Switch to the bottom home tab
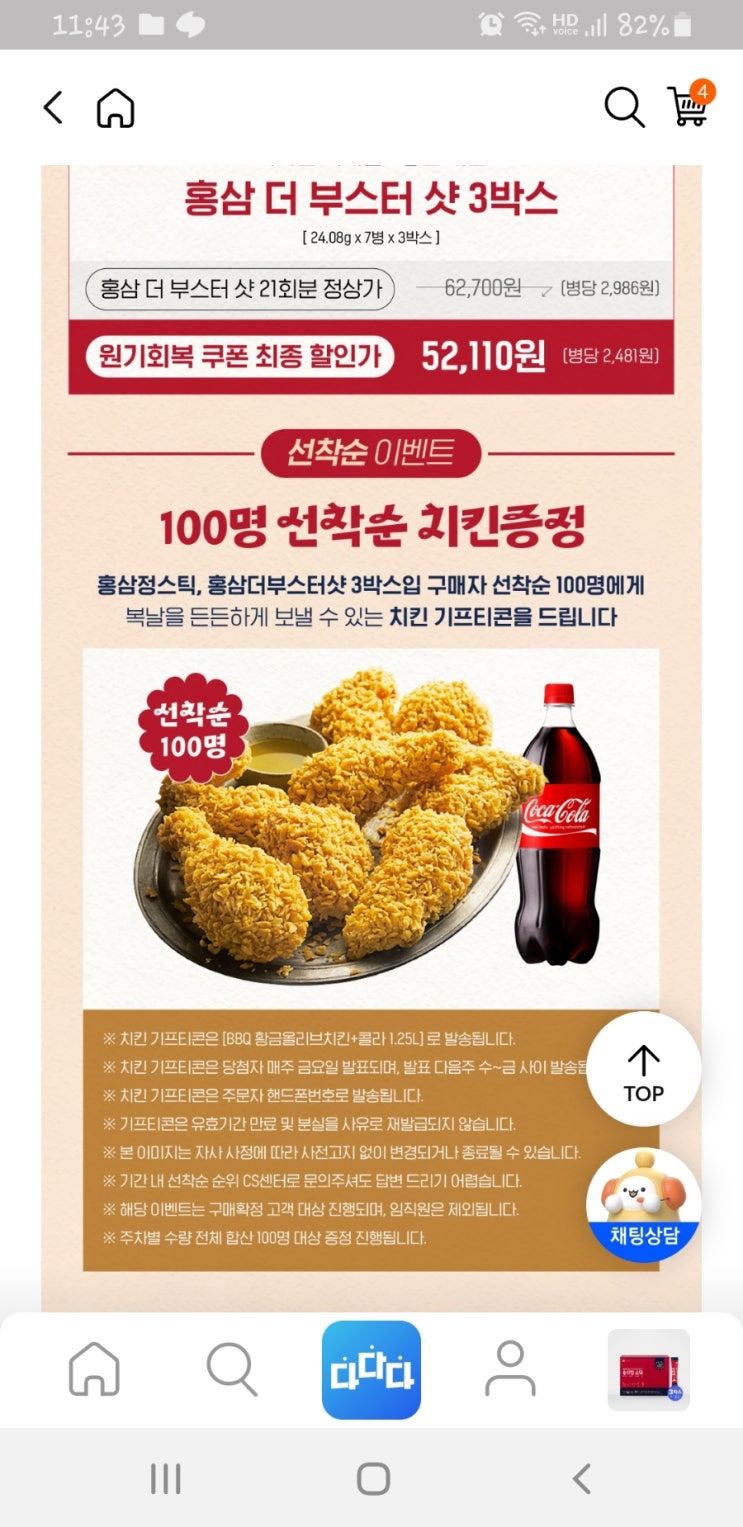 (x=94, y=1369)
